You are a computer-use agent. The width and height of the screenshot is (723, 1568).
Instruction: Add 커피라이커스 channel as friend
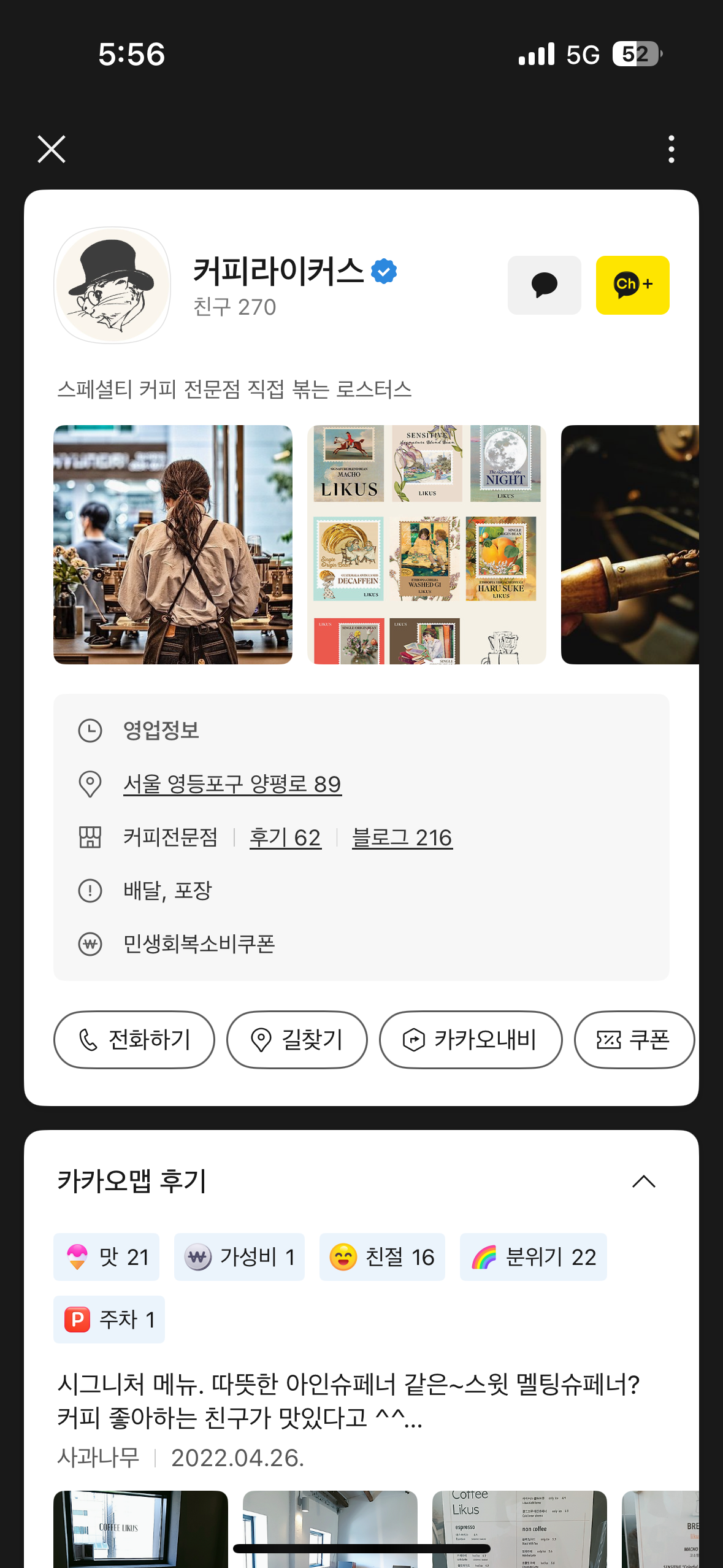pos(632,285)
